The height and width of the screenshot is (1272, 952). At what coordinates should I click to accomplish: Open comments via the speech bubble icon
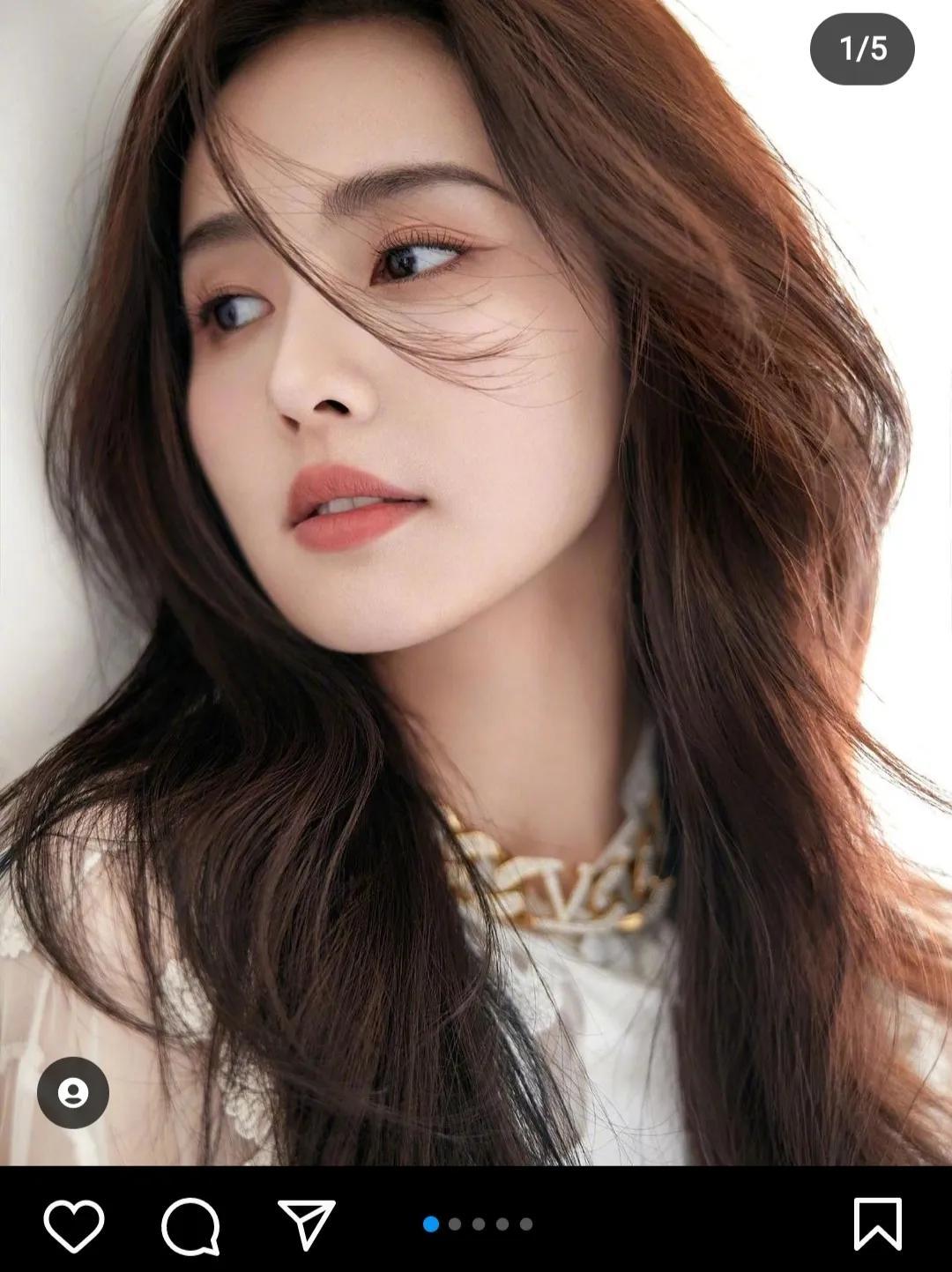pyautogui.click(x=190, y=1225)
